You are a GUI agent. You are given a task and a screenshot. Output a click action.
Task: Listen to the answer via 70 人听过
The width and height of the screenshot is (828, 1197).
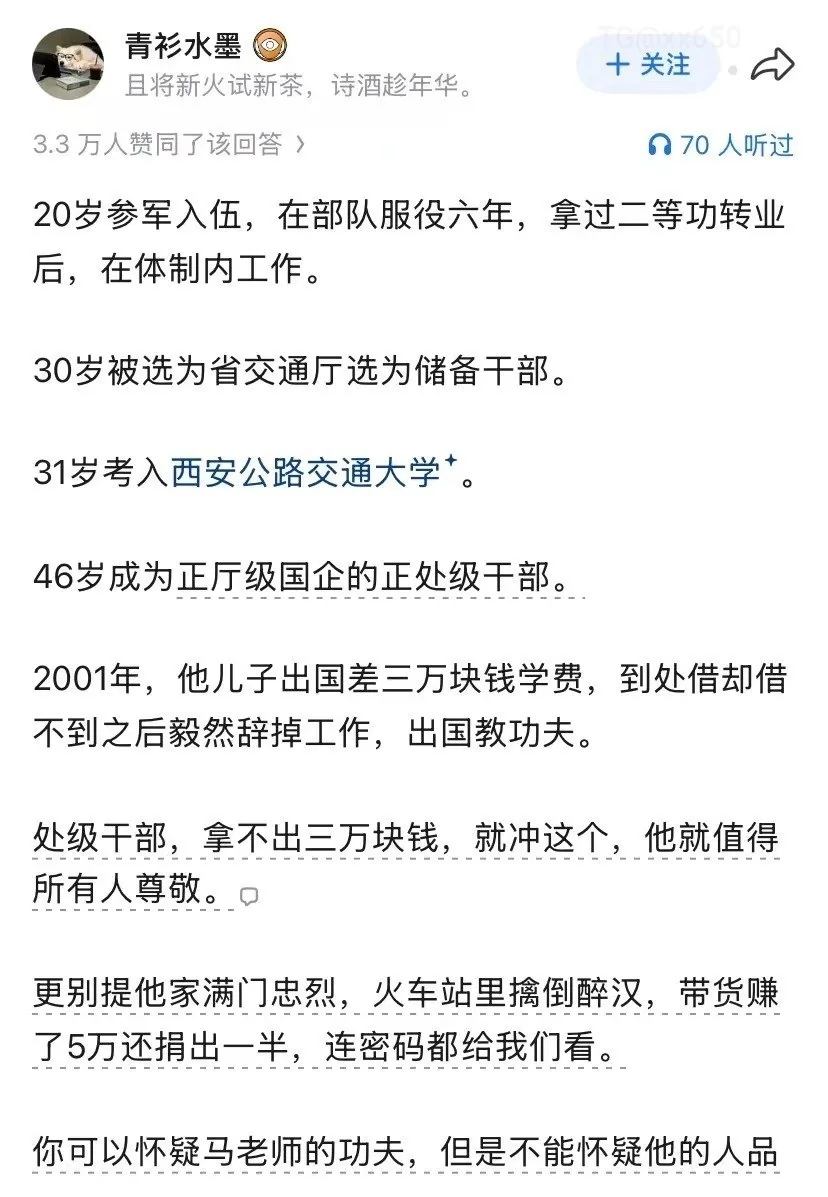coord(720,144)
